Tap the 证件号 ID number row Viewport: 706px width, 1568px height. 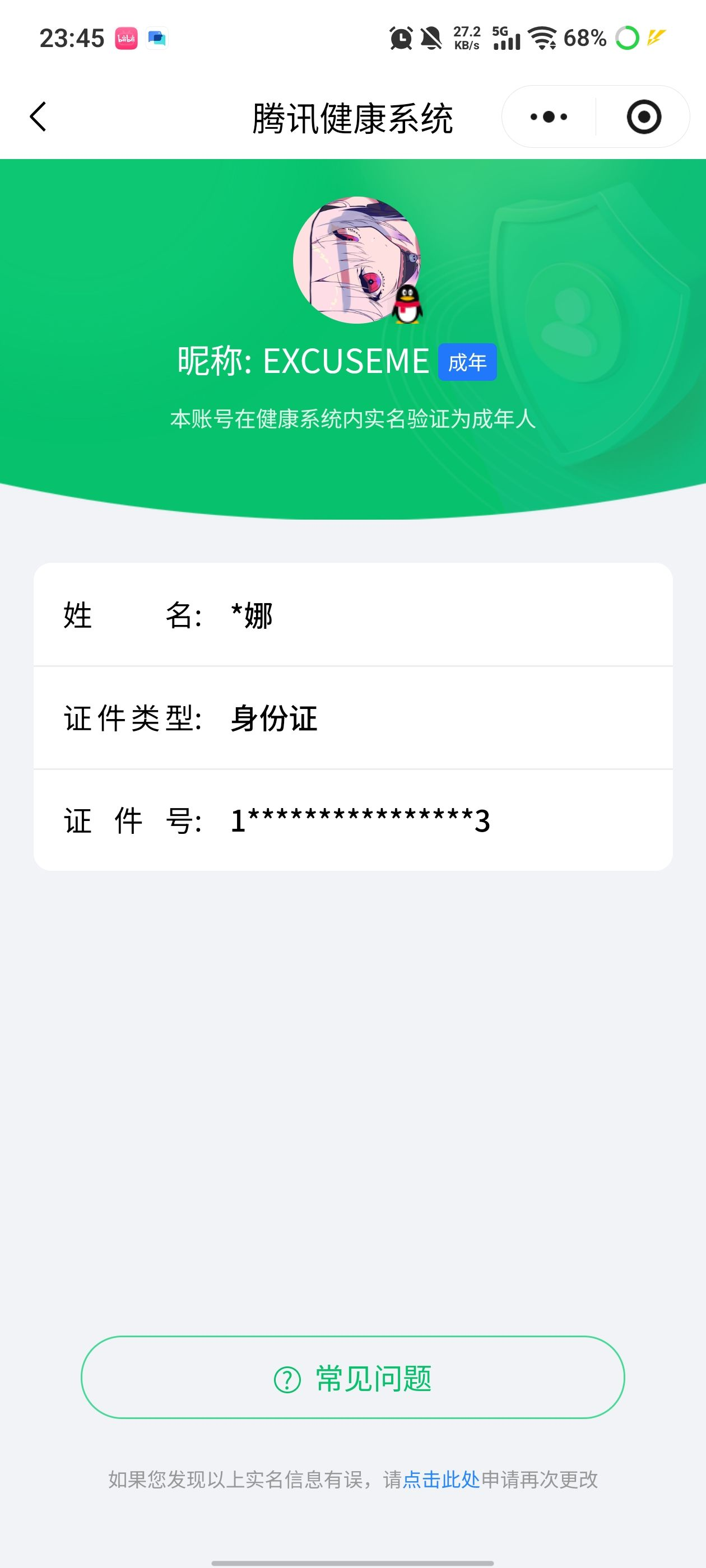pyautogui.click(x=354, y=820)
